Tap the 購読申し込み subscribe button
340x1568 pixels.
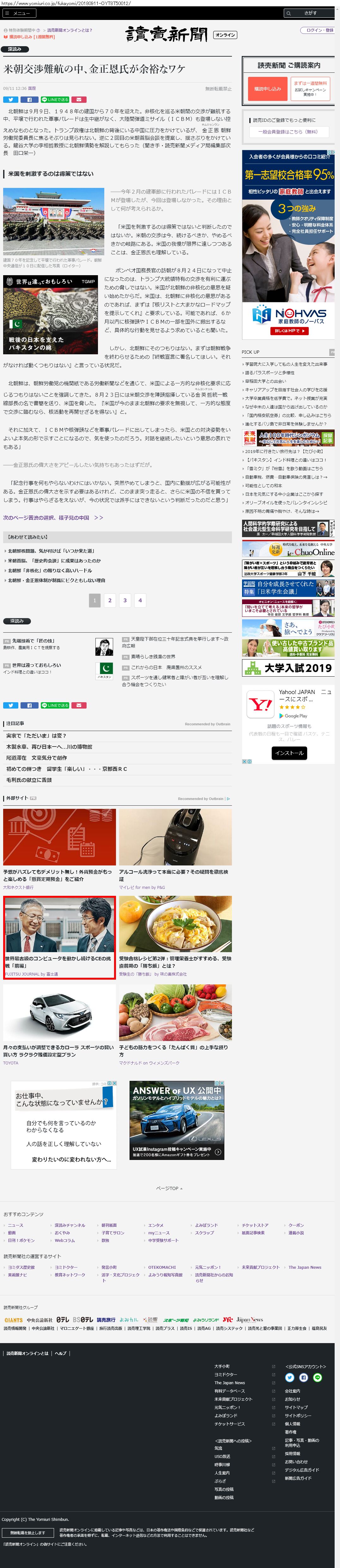tap(268, 88)
